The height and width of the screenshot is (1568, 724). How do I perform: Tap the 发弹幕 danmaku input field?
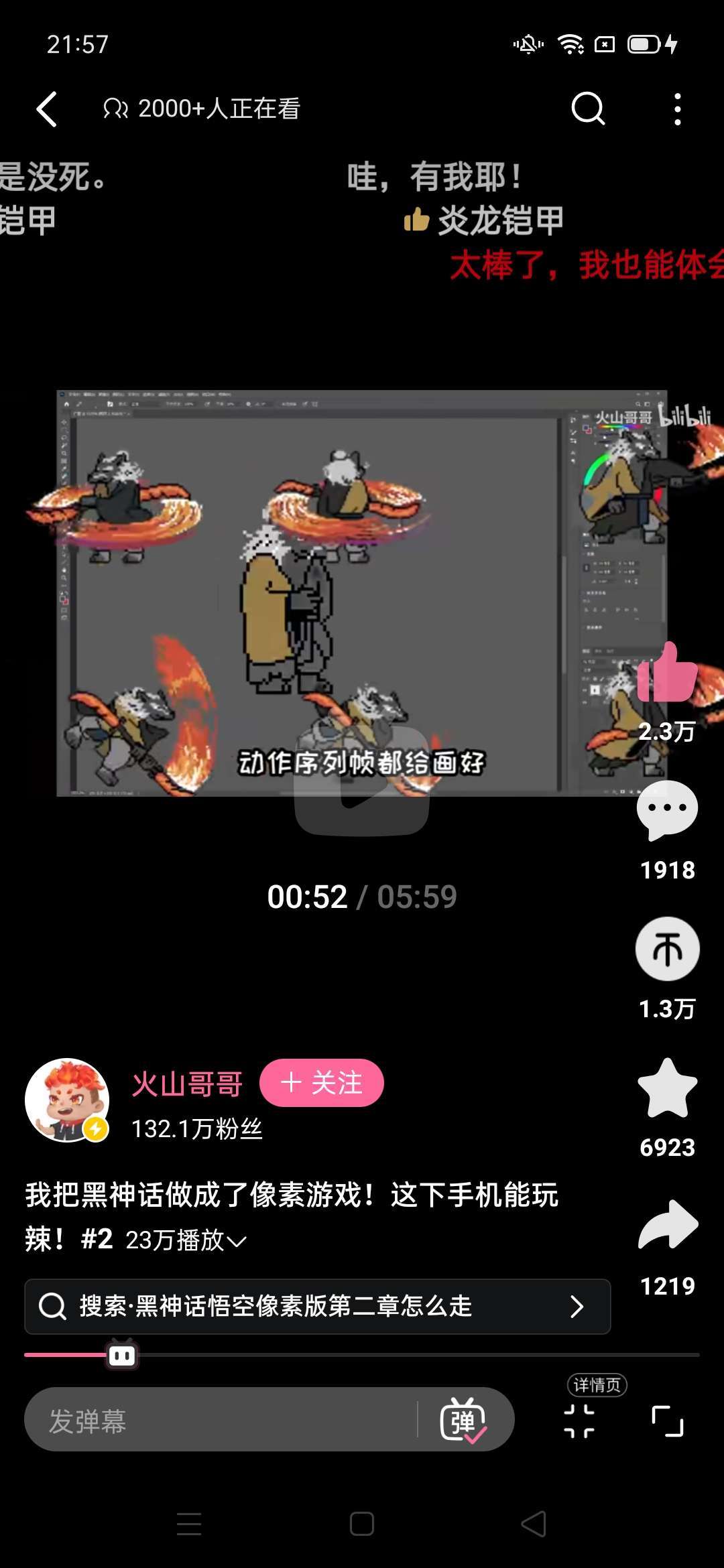[x=221, y=1419]
